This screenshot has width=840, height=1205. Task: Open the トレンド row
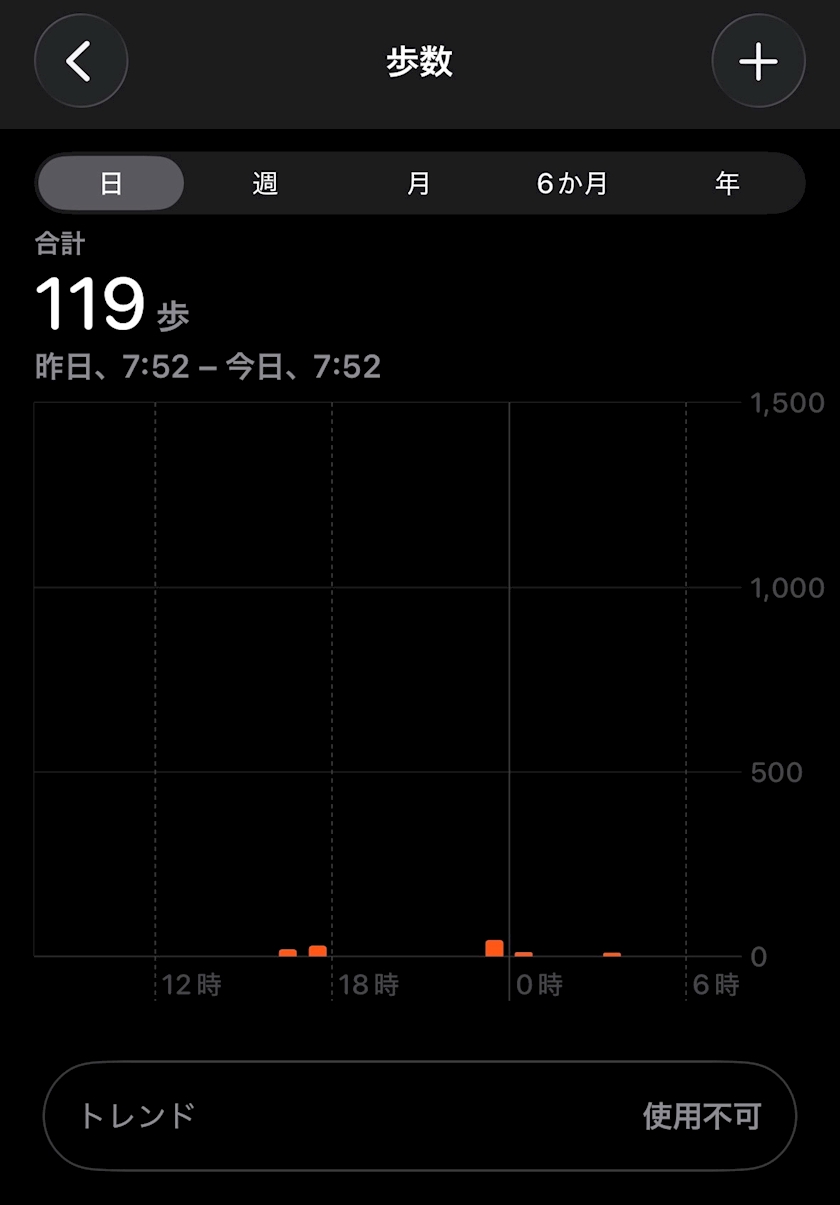[419, 1115]
